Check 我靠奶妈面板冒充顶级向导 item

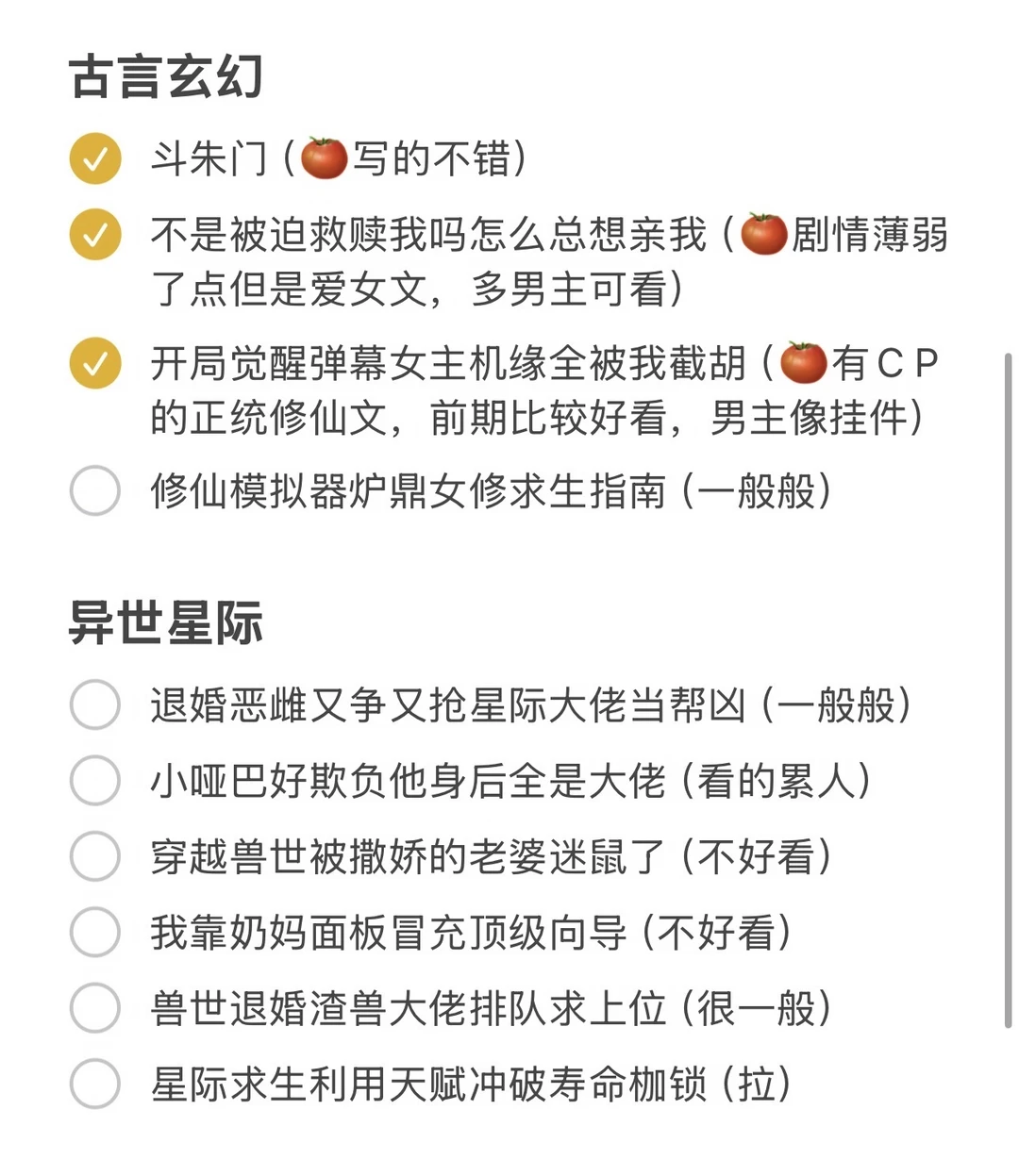[x=95, y=932]
